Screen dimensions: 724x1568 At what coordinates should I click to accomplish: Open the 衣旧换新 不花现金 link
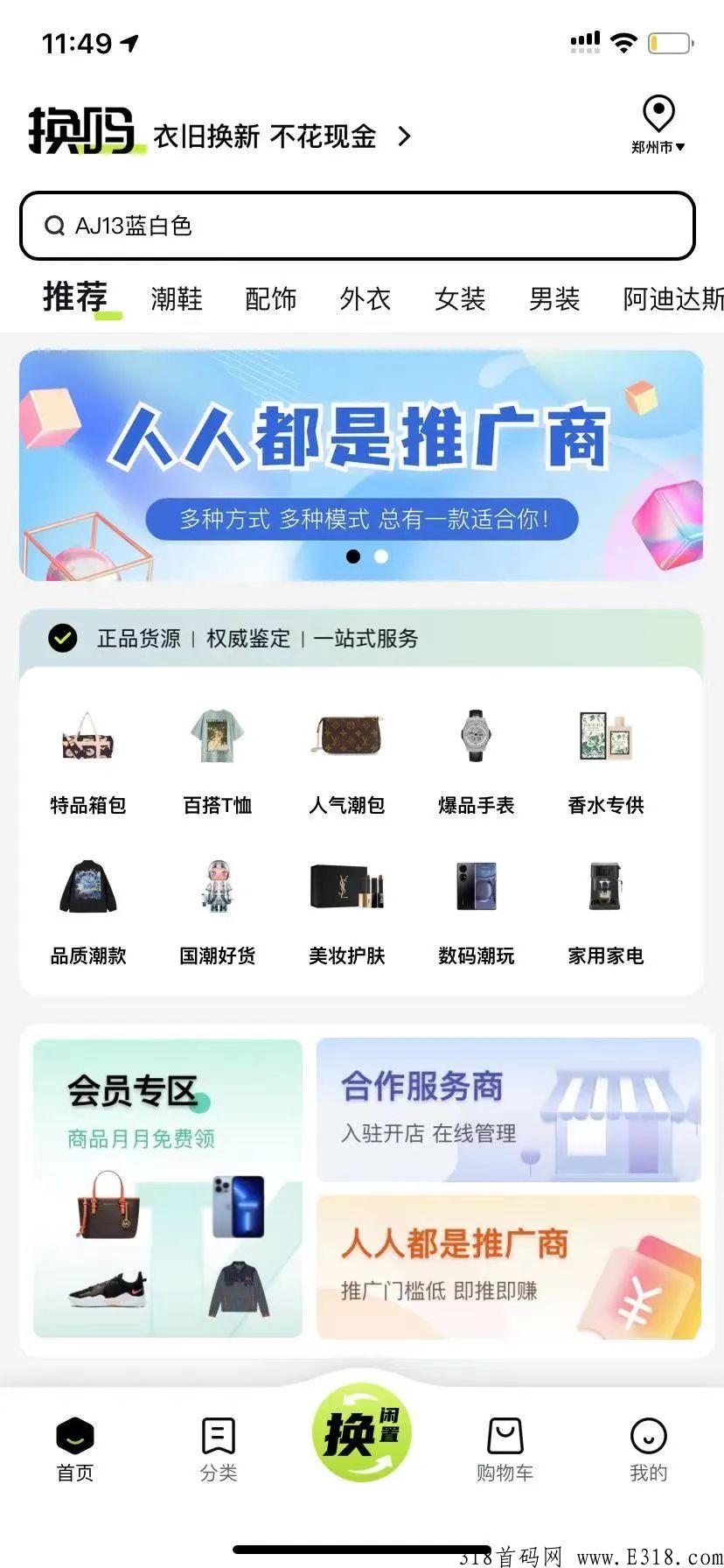coord(280,136)
